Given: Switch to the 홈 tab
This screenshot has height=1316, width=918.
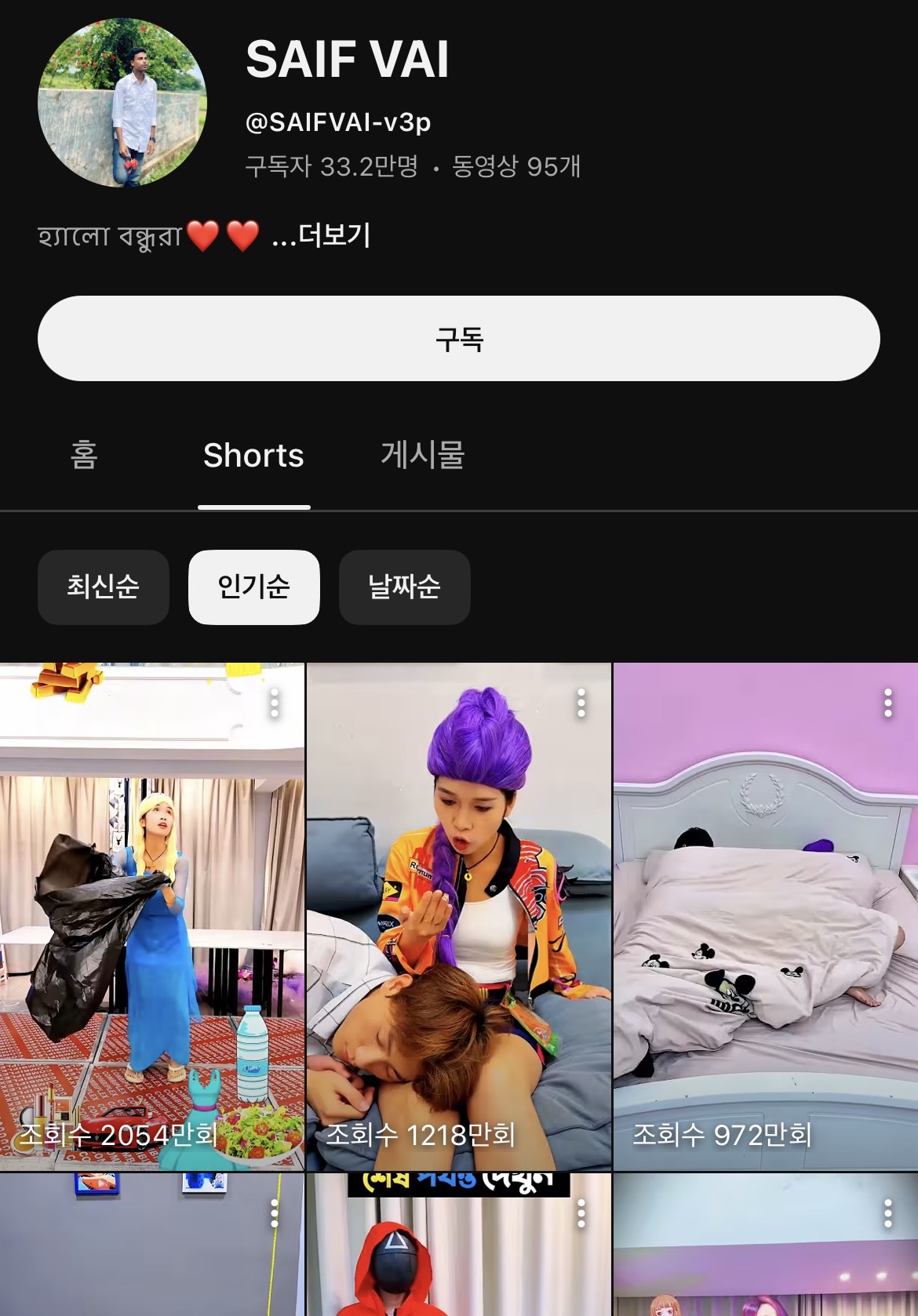Looking at the screenshot, I should [84, 455].
